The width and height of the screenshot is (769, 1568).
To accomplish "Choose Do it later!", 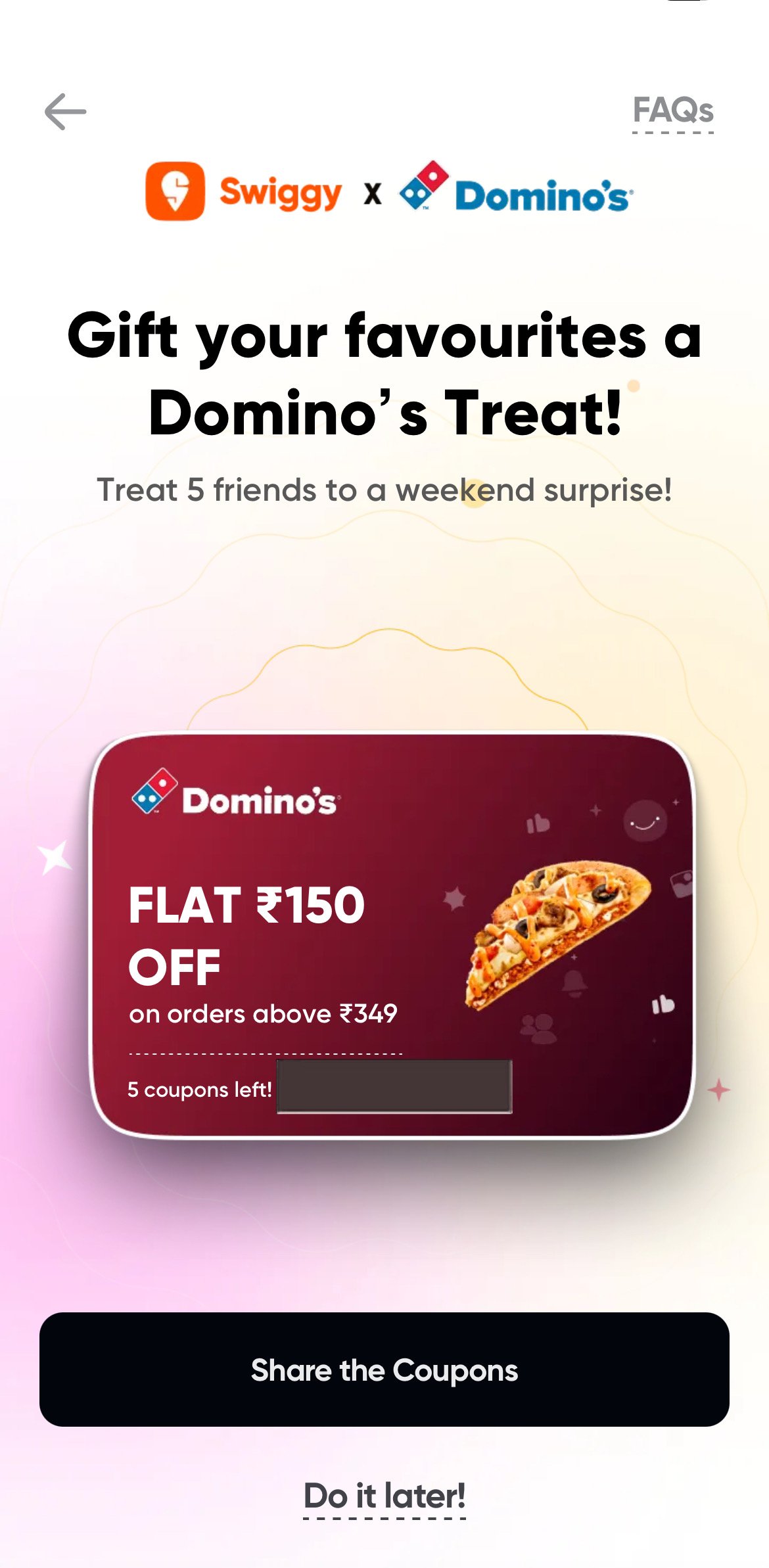I will tap(384, 1496).
